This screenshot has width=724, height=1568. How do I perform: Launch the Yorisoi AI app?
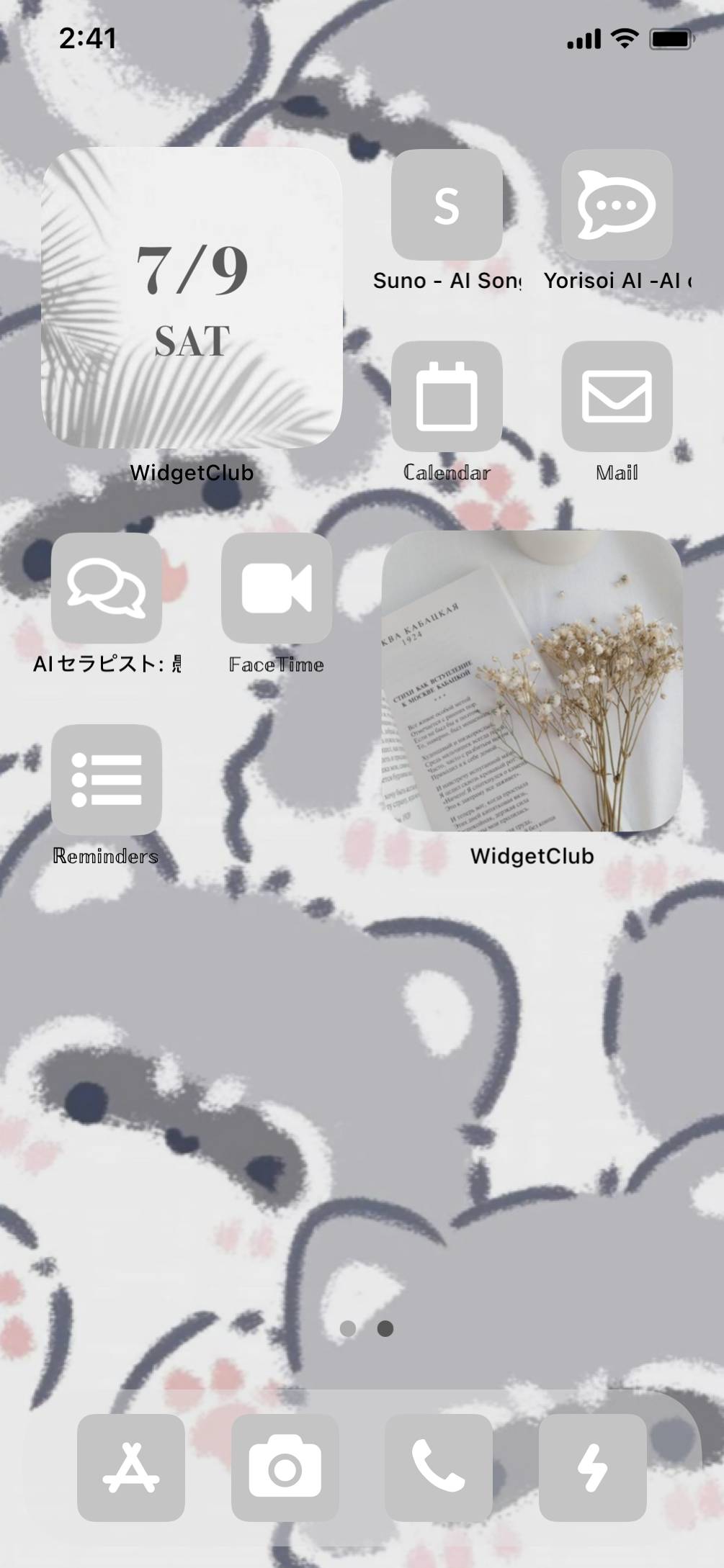point(617,205)
